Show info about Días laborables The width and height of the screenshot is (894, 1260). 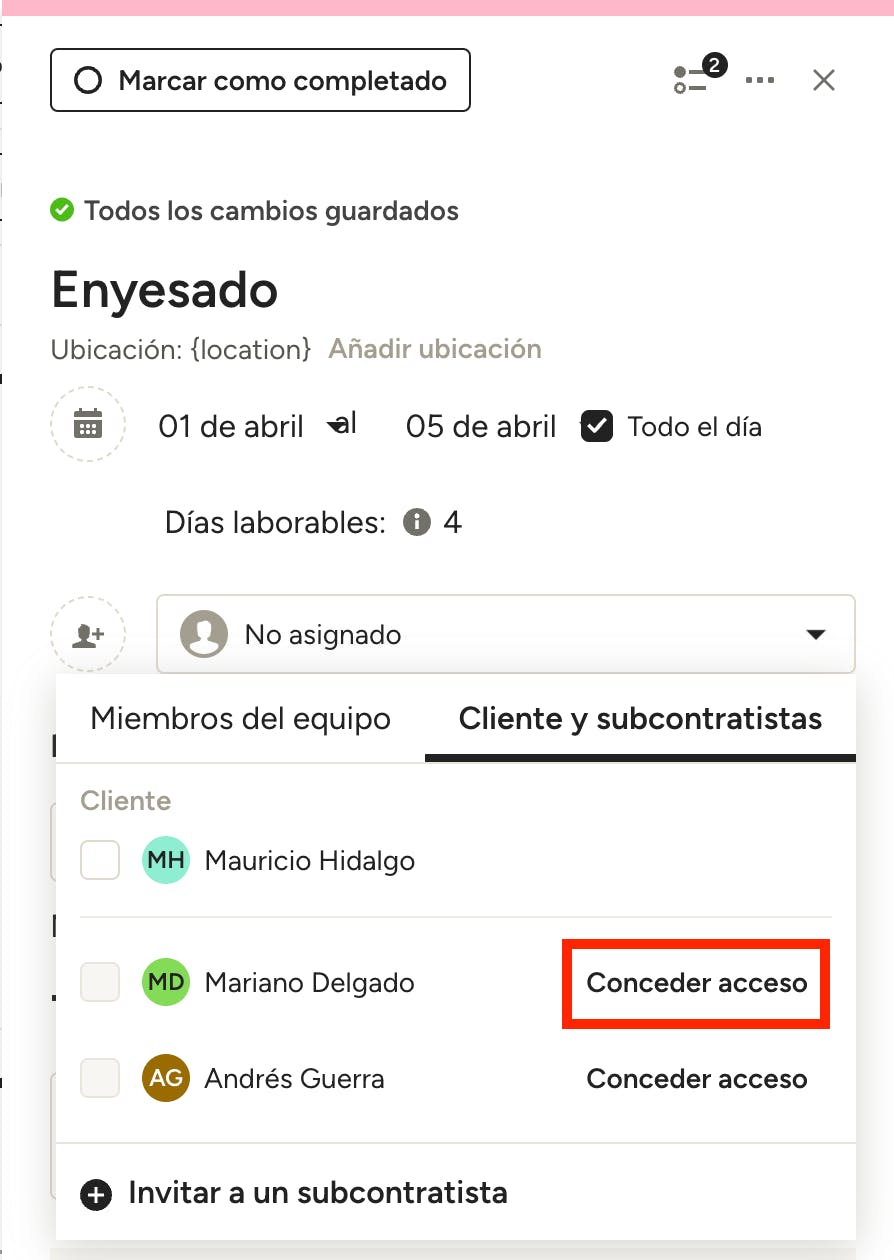pos(417,522)
